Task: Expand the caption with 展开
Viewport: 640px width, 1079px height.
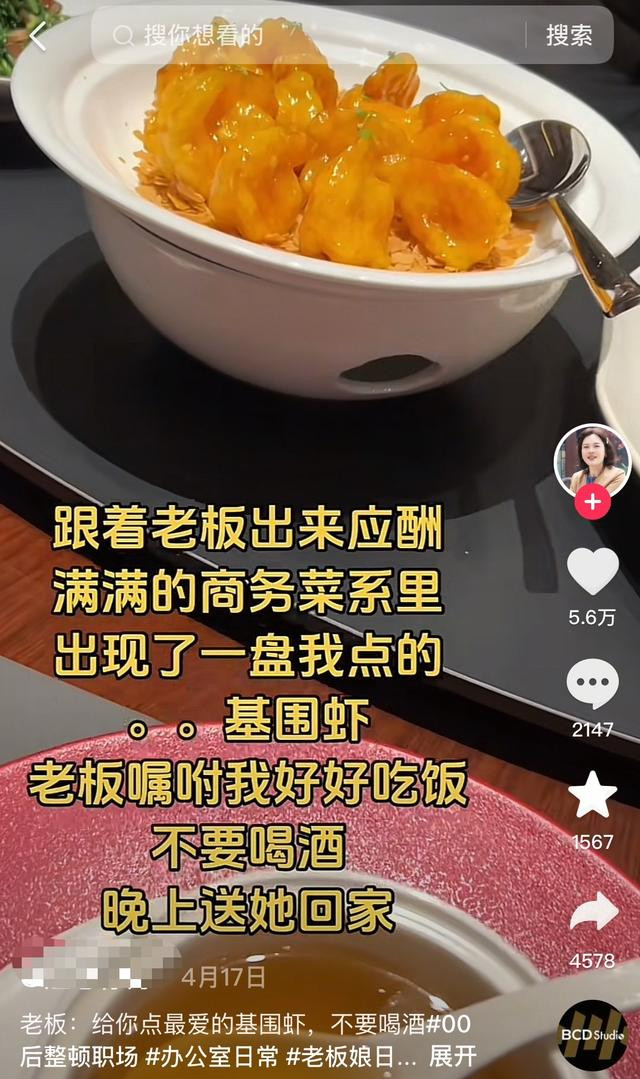Action: (452, 1056)
